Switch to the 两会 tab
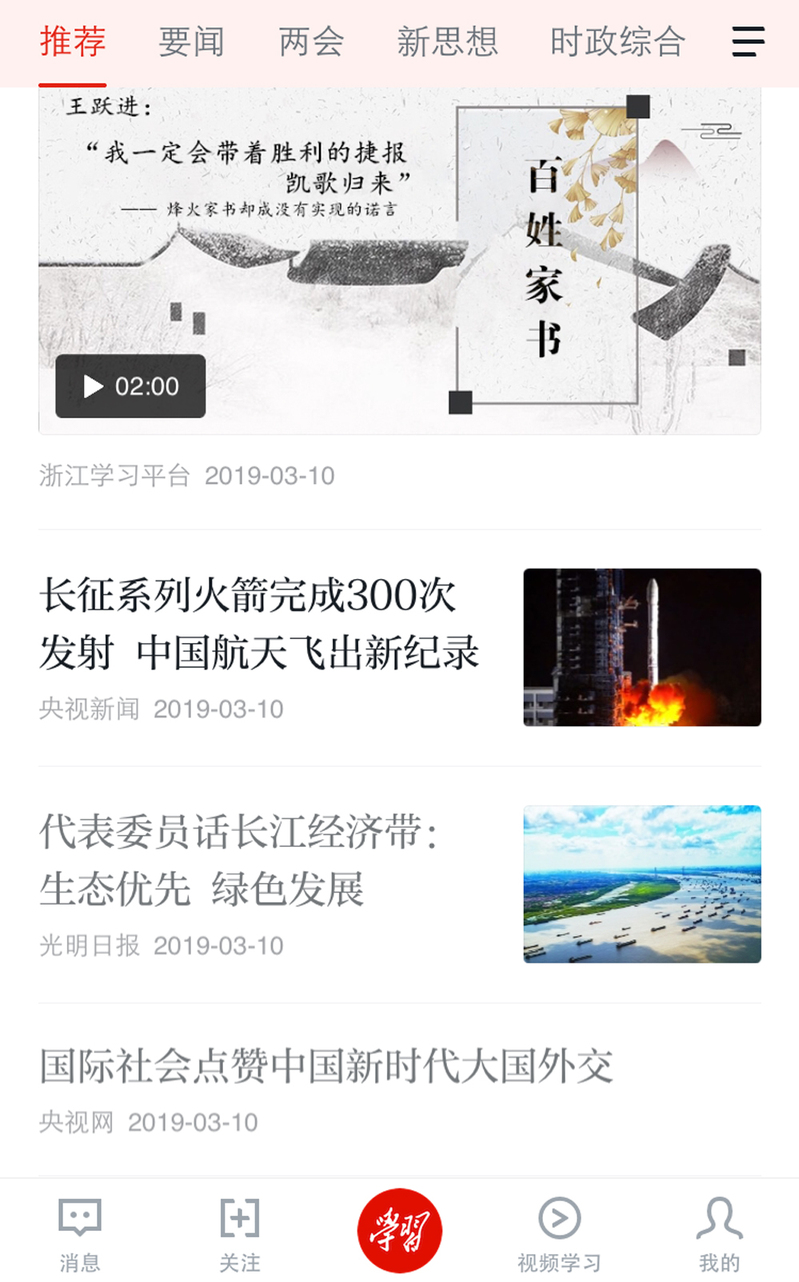 [311, 42]
